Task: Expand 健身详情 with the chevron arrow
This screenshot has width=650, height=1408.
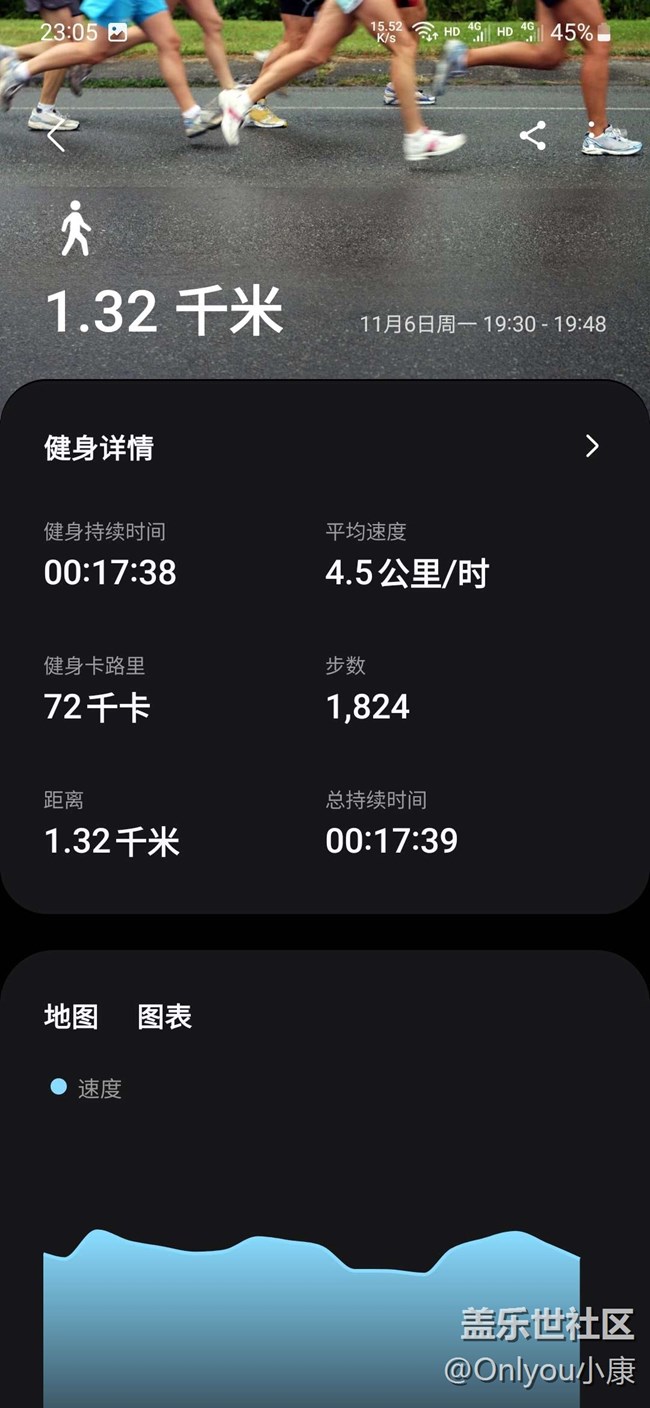Action: [592, 446]
